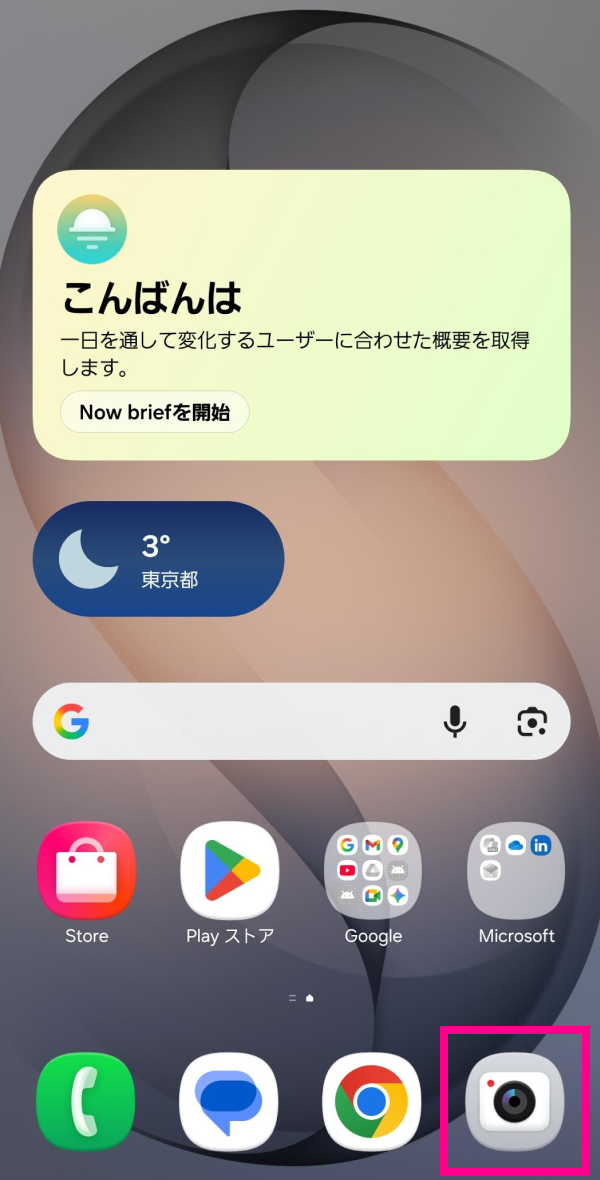Open the 東京都 weather widget

coord(158,559)
